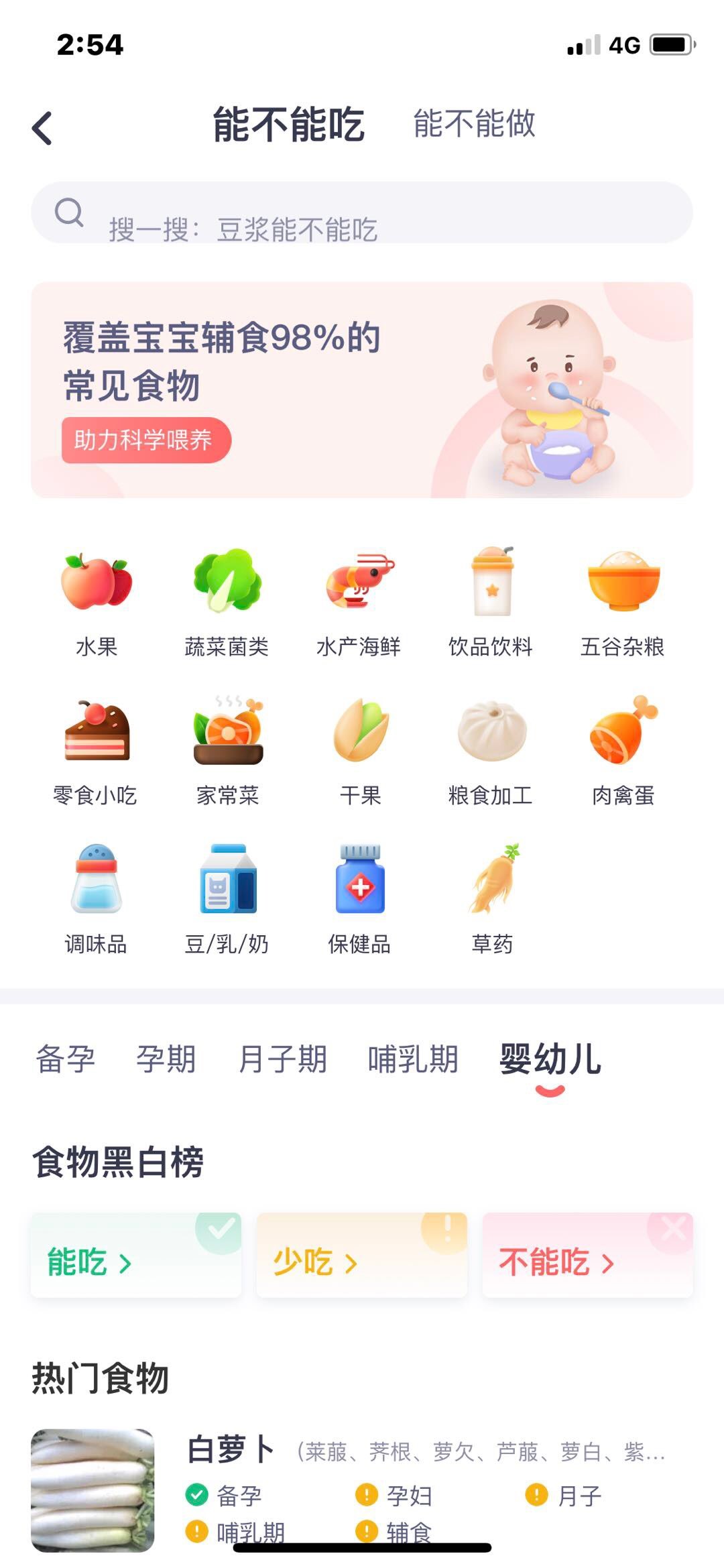724x1568 pixels.
Task: Open the 助力科学喂养 banner
Action: 146,440
